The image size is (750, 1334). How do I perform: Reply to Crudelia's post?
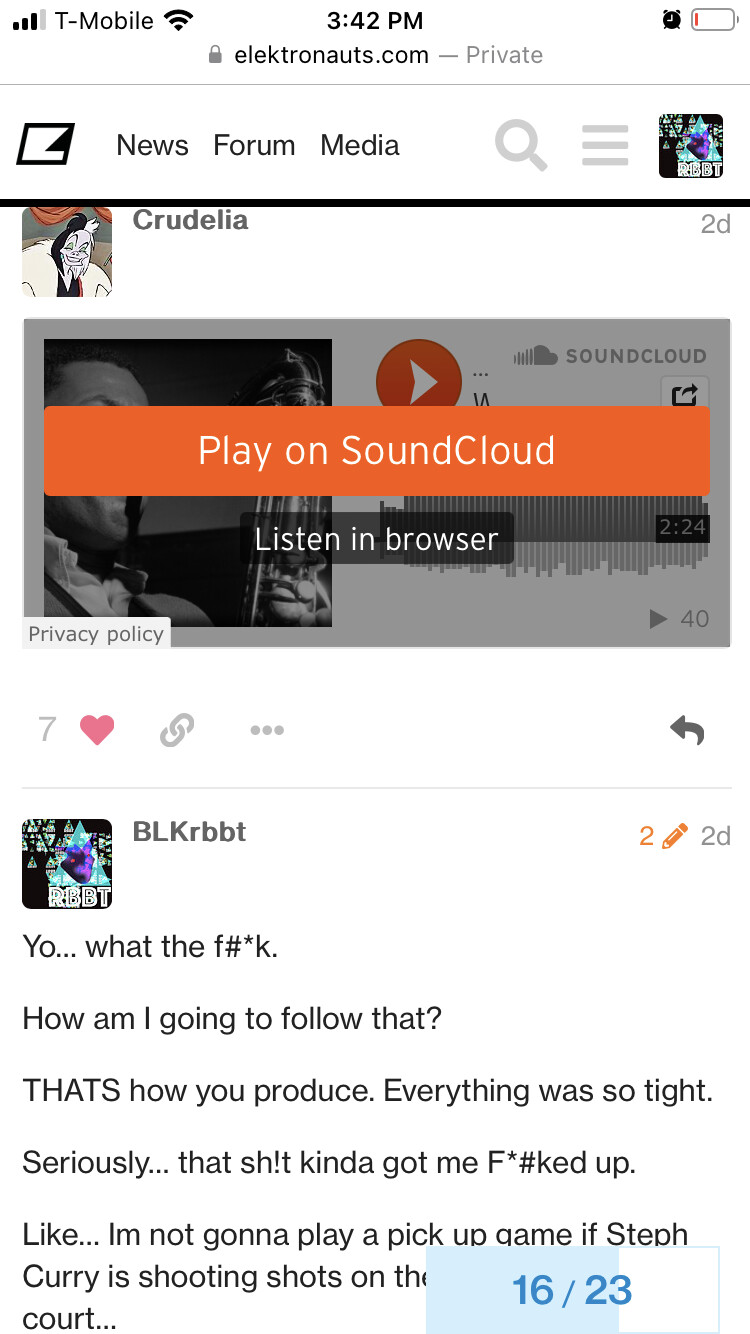[687, 730]
